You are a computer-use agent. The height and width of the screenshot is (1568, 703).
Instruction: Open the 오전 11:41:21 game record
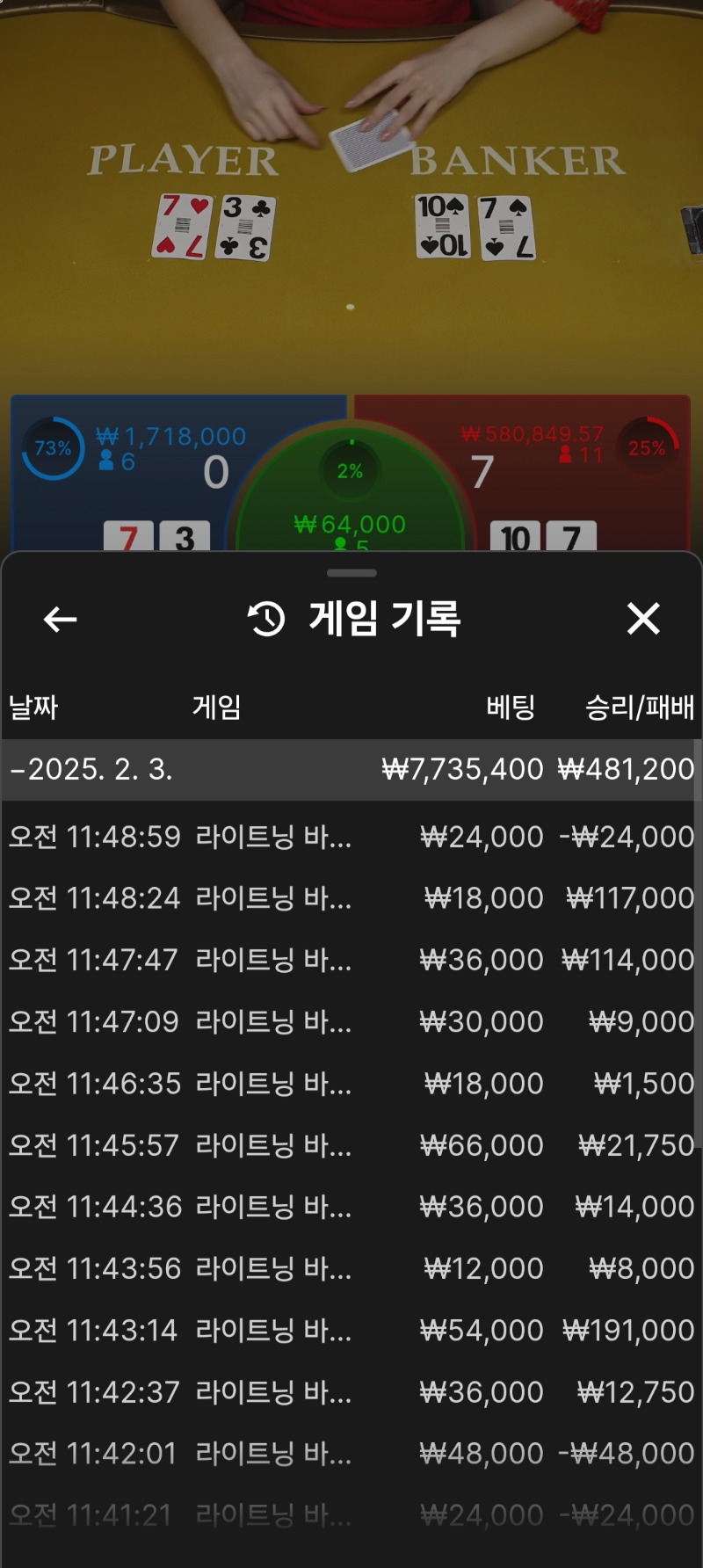(x=350, y=1515)
